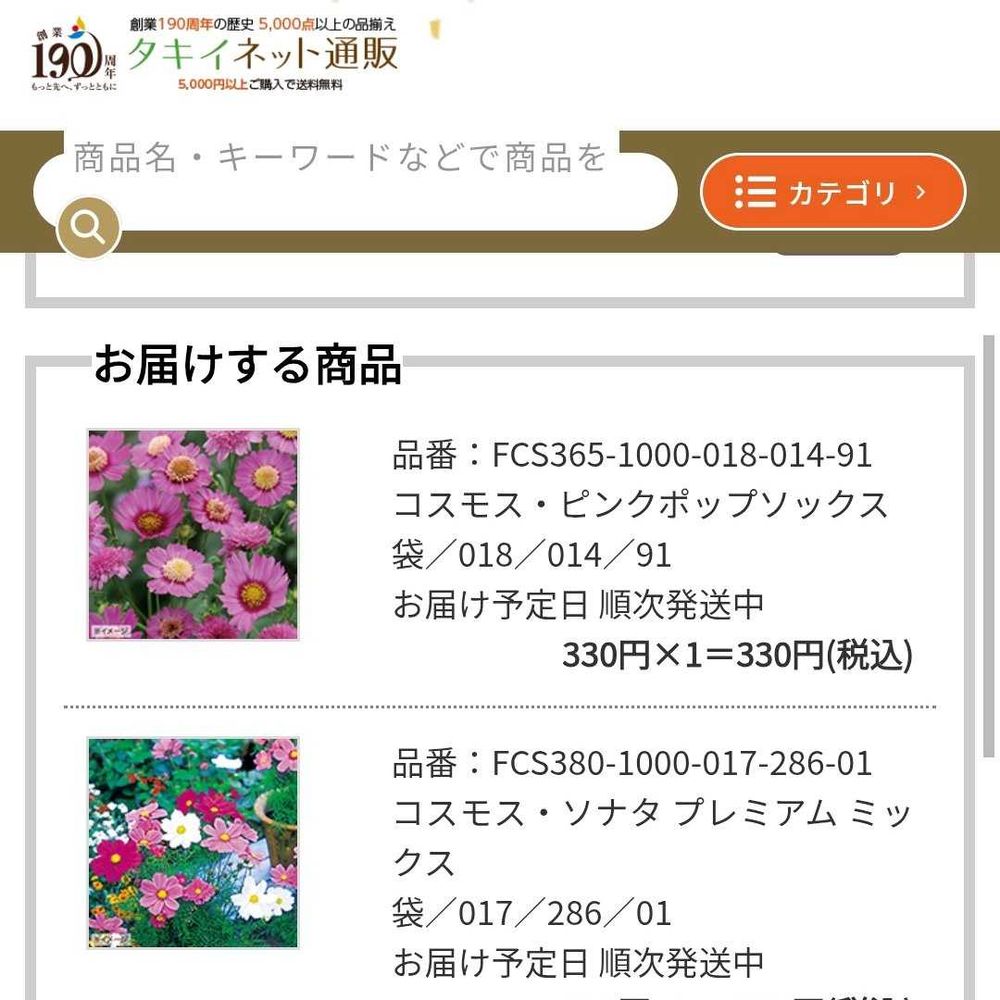
Task: Open the カテゴリ category menu
Action: tap(833, 191)
